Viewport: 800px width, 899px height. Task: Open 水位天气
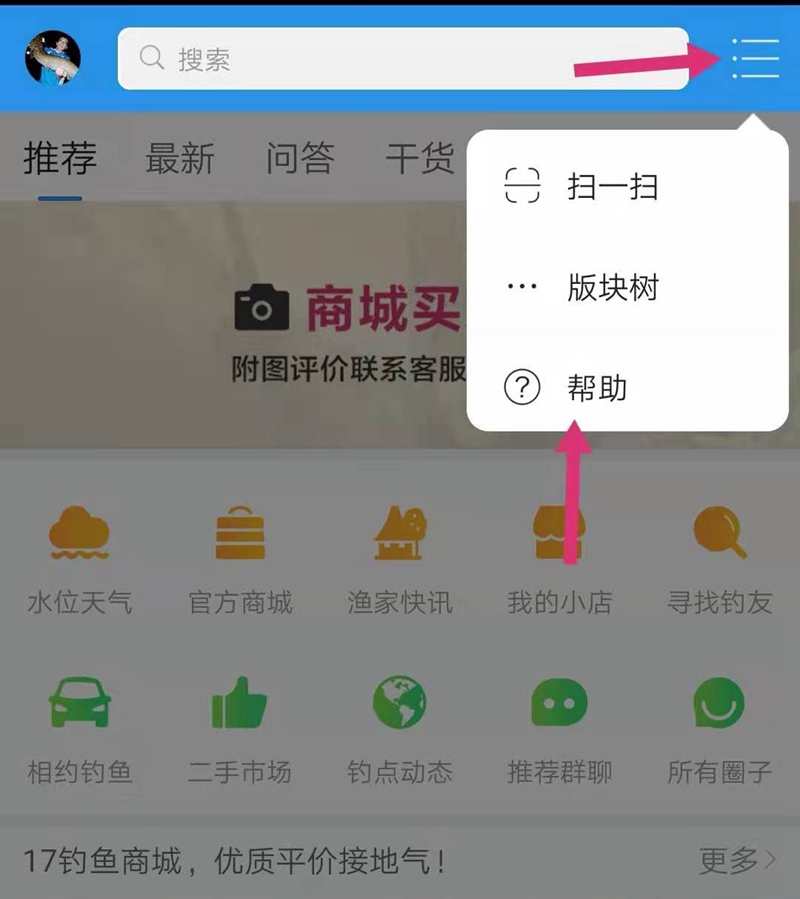click(x=79, y=558)
